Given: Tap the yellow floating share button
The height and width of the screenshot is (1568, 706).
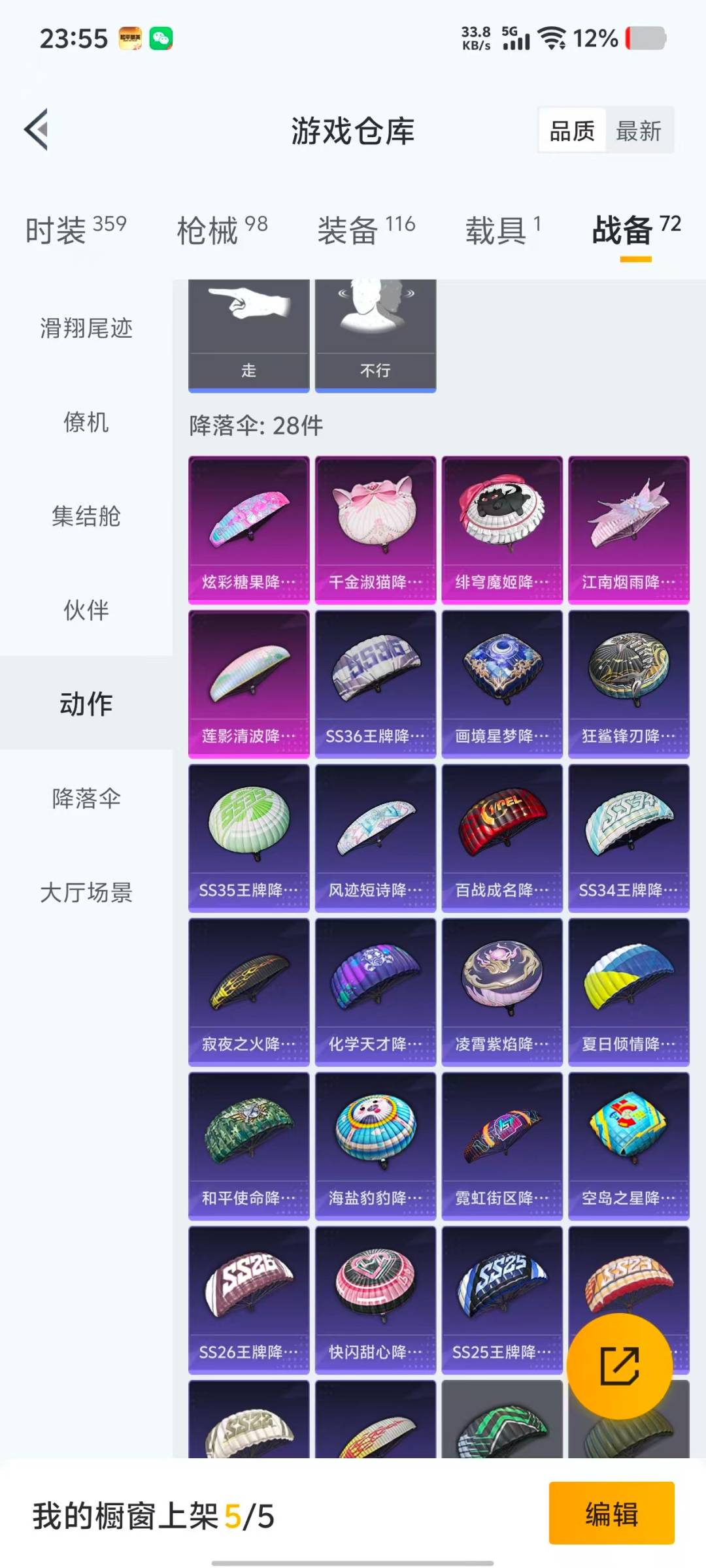Looking at the screenshot, I should 619,1366.
